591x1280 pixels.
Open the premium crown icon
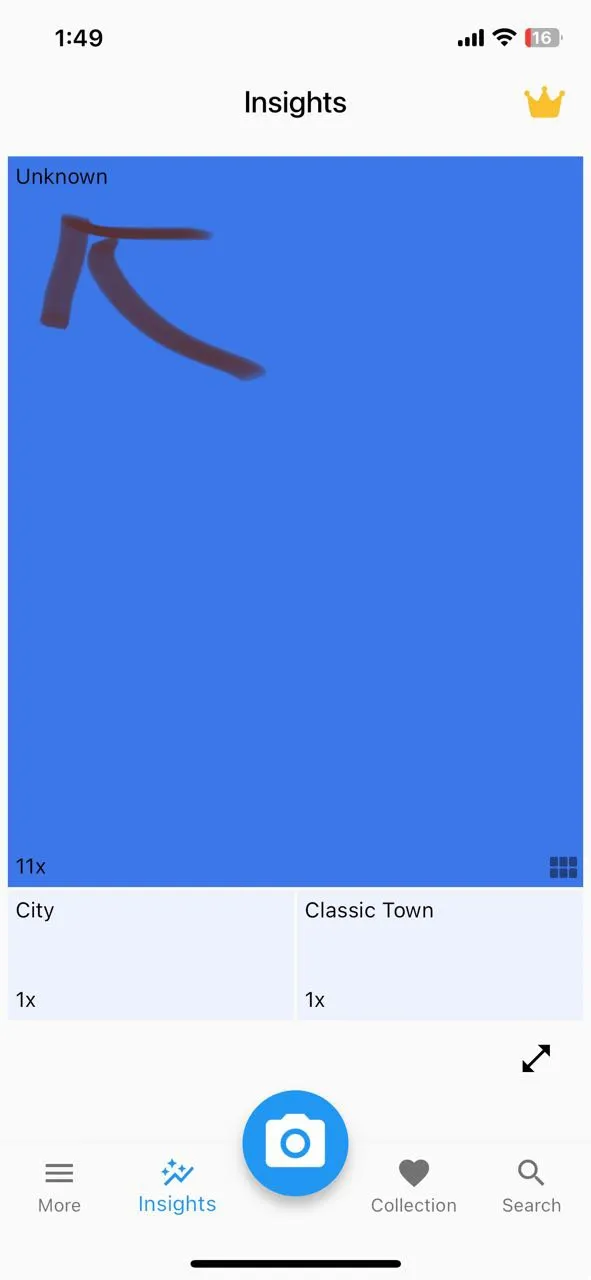pyautogui.click(x=544, y=102)
